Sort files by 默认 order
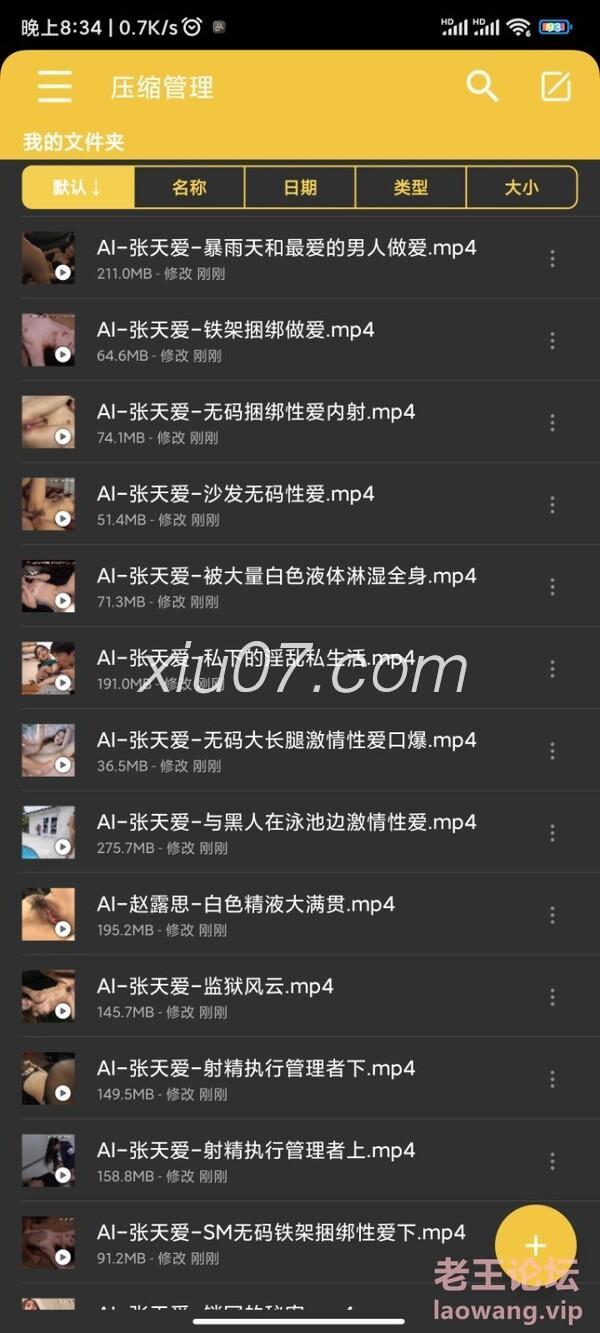 pos(78,187)
